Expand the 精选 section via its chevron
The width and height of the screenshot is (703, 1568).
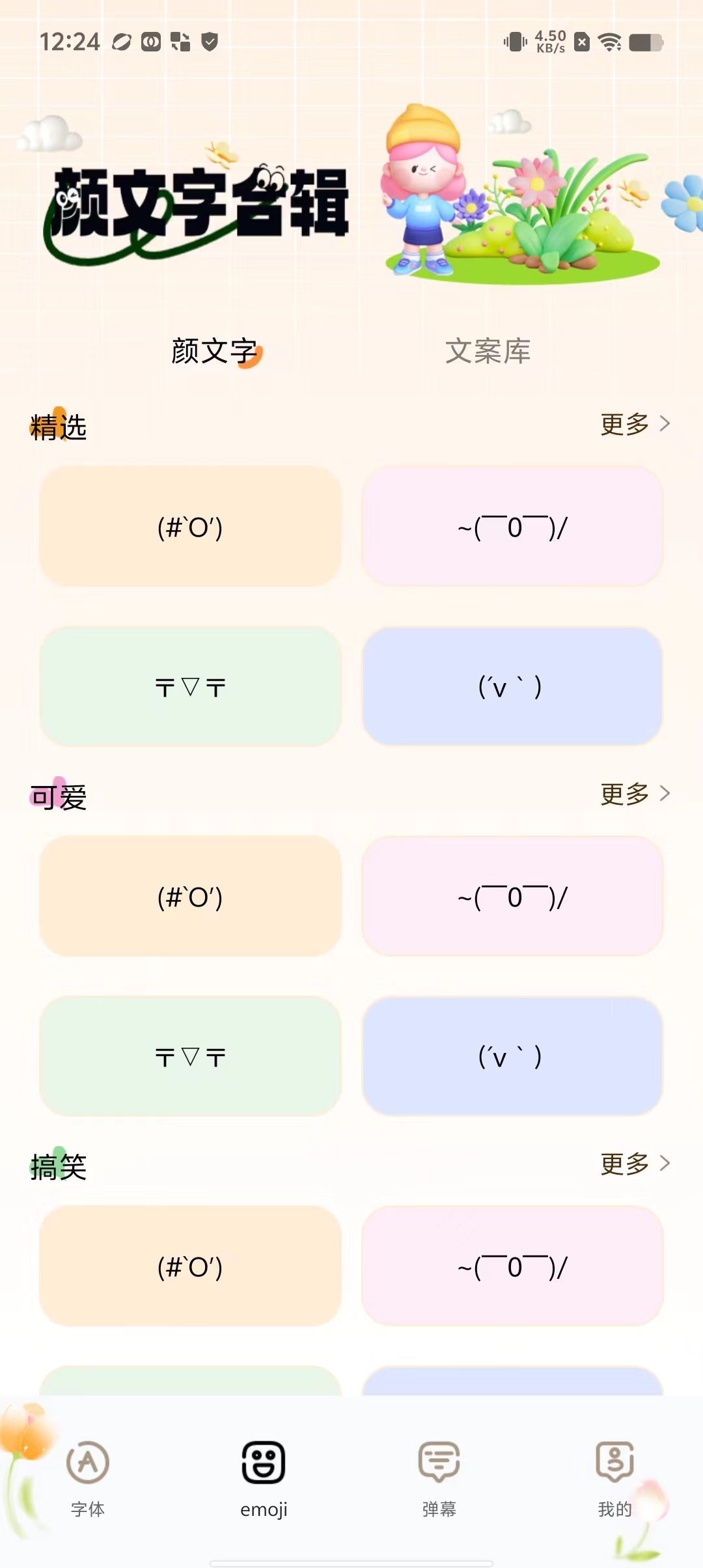[x=666, y=424]
